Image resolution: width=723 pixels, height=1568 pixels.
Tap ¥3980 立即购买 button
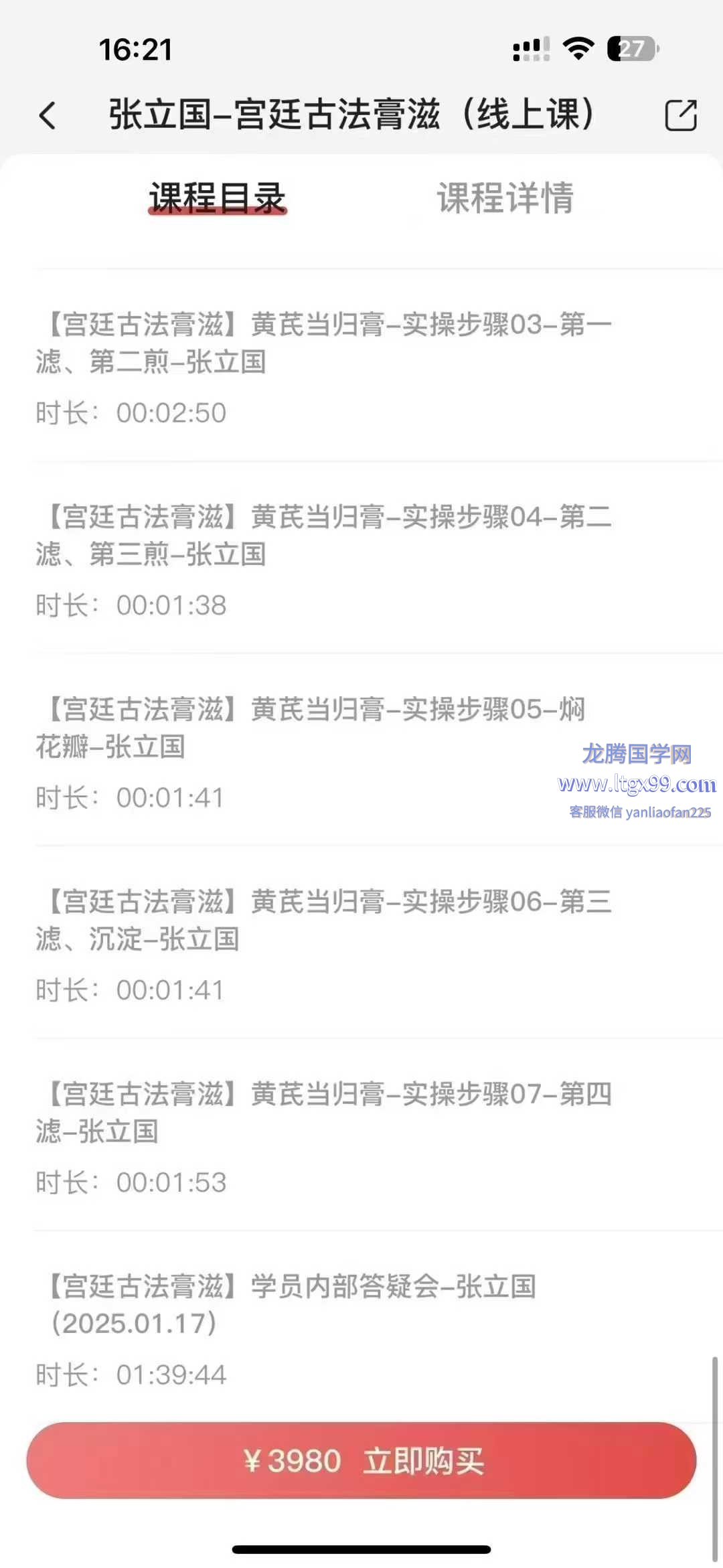[361, 1460]
